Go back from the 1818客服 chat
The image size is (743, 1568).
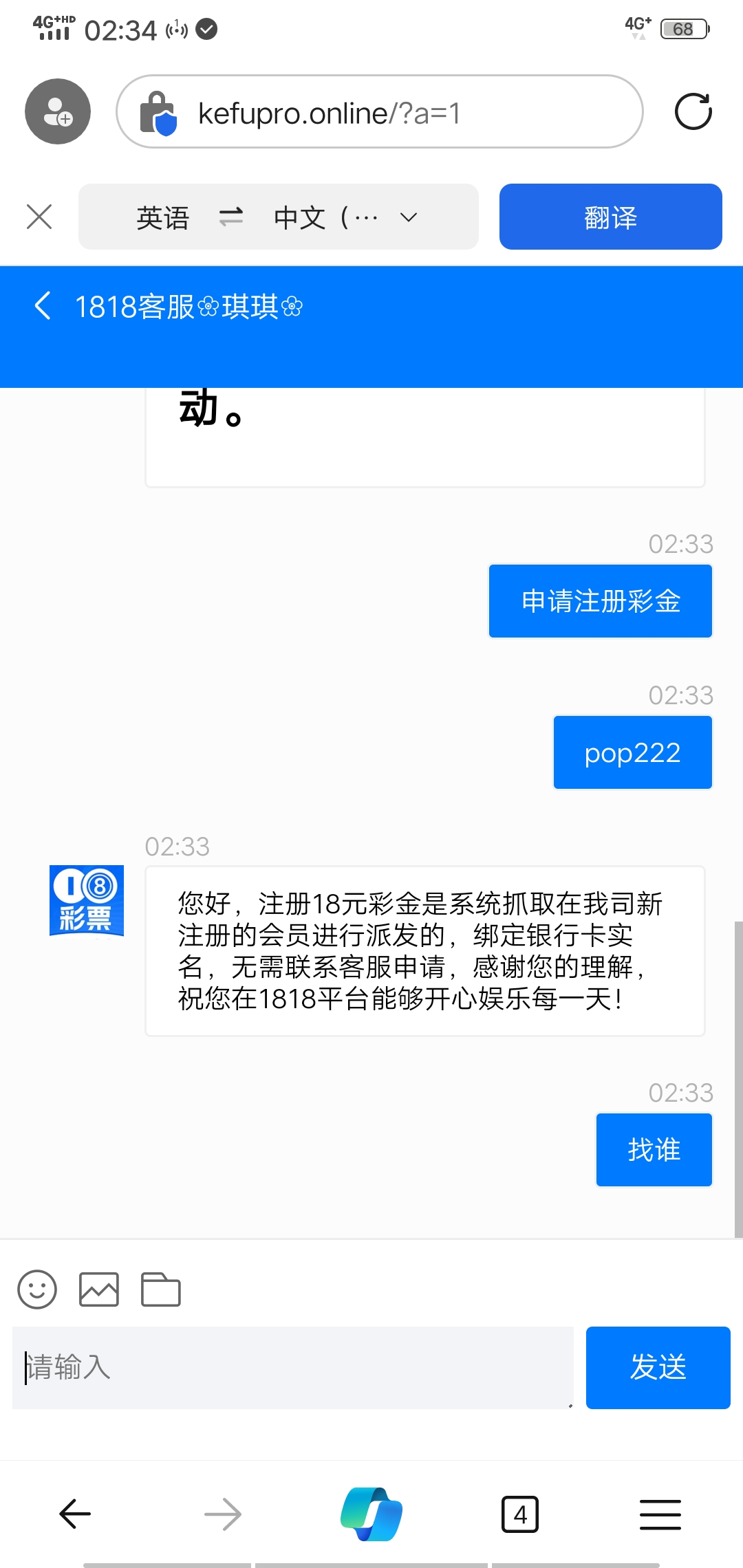click(x=43, y=306)
